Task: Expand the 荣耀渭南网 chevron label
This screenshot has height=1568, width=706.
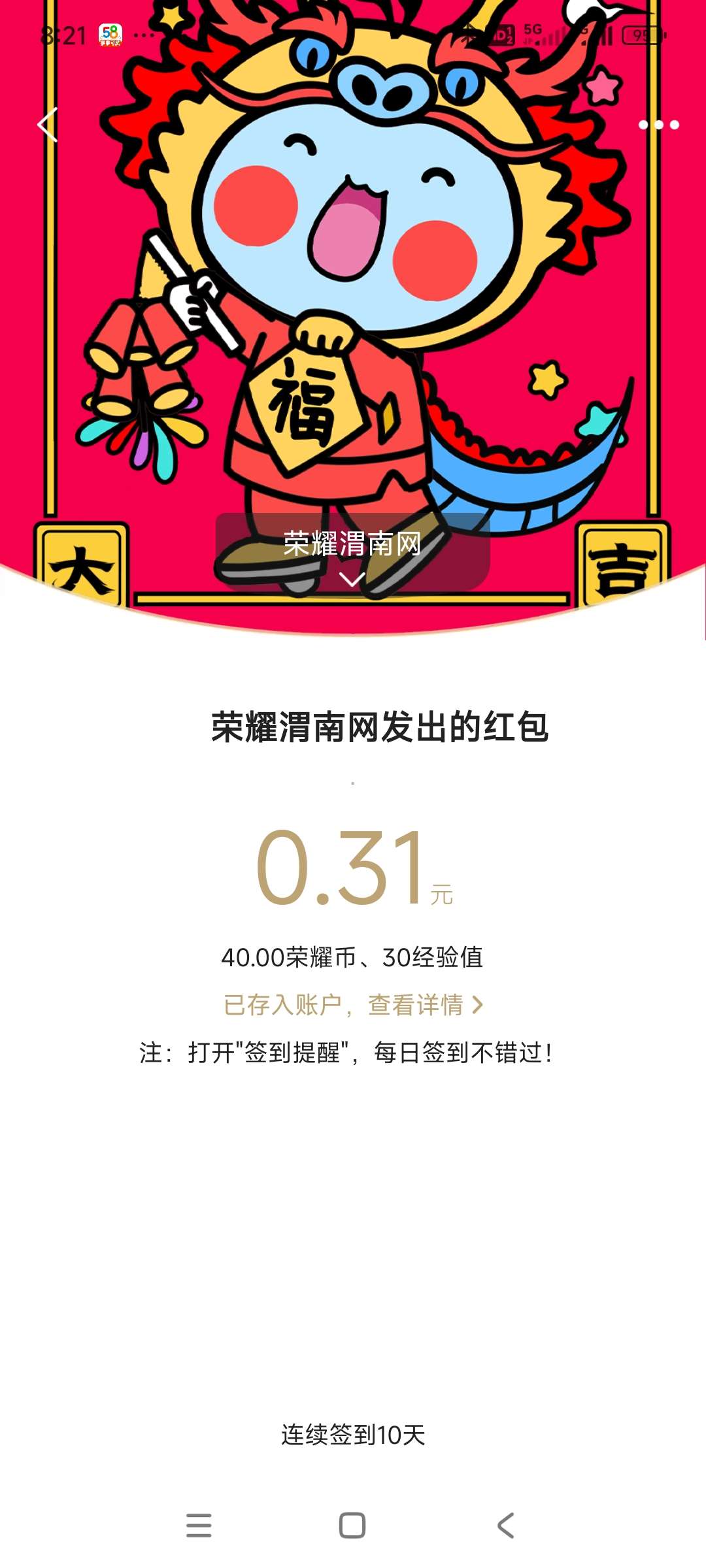Action: (352, 554)
